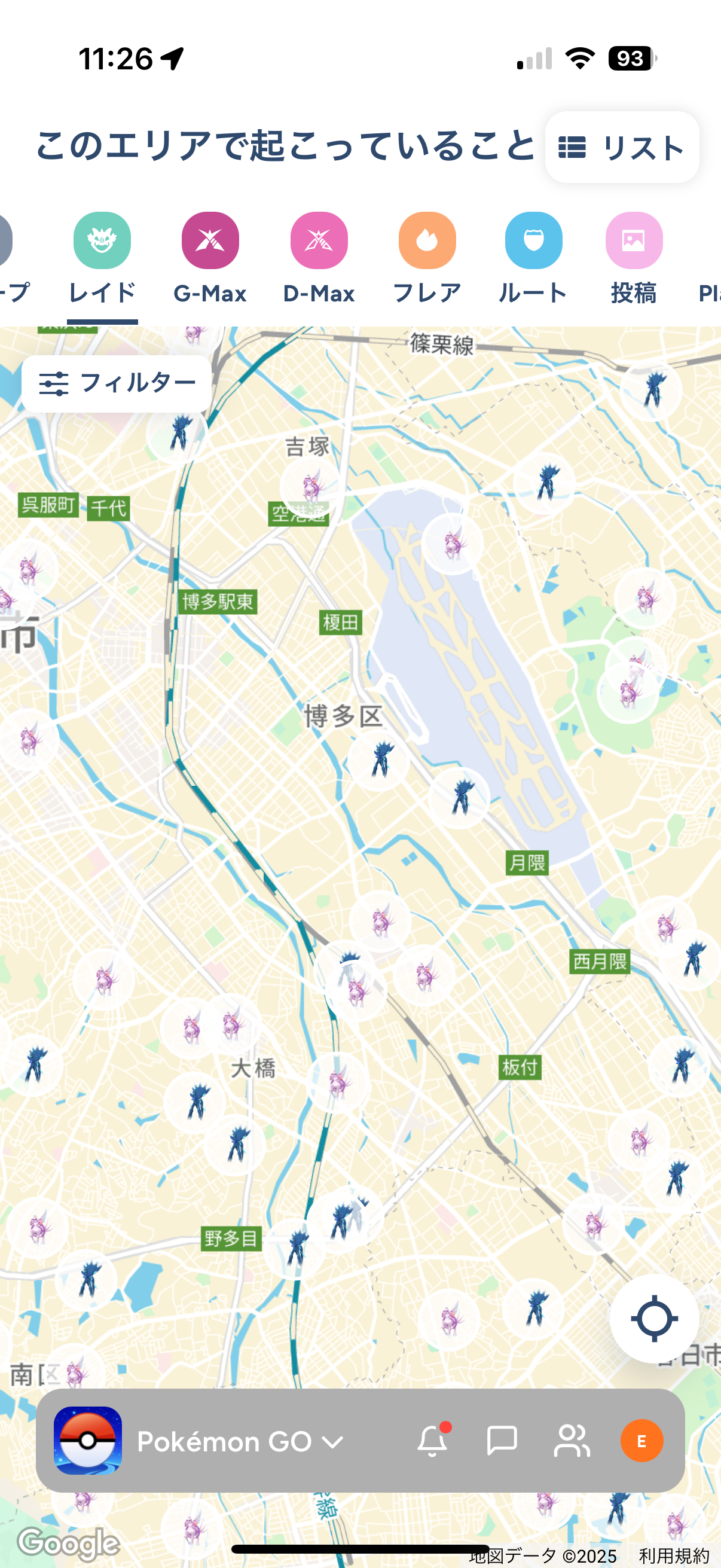Open the orange E profile avatar

point(641,1441)
